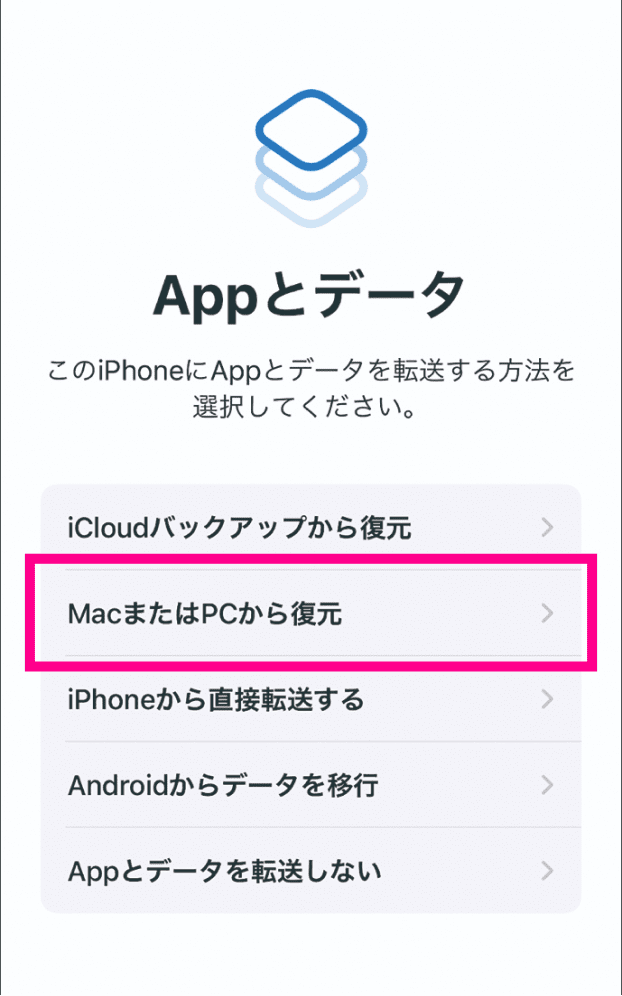
Task: Choose MacまたはPCから復元 option
Action: pyautogui.click(x=310, y=613)
